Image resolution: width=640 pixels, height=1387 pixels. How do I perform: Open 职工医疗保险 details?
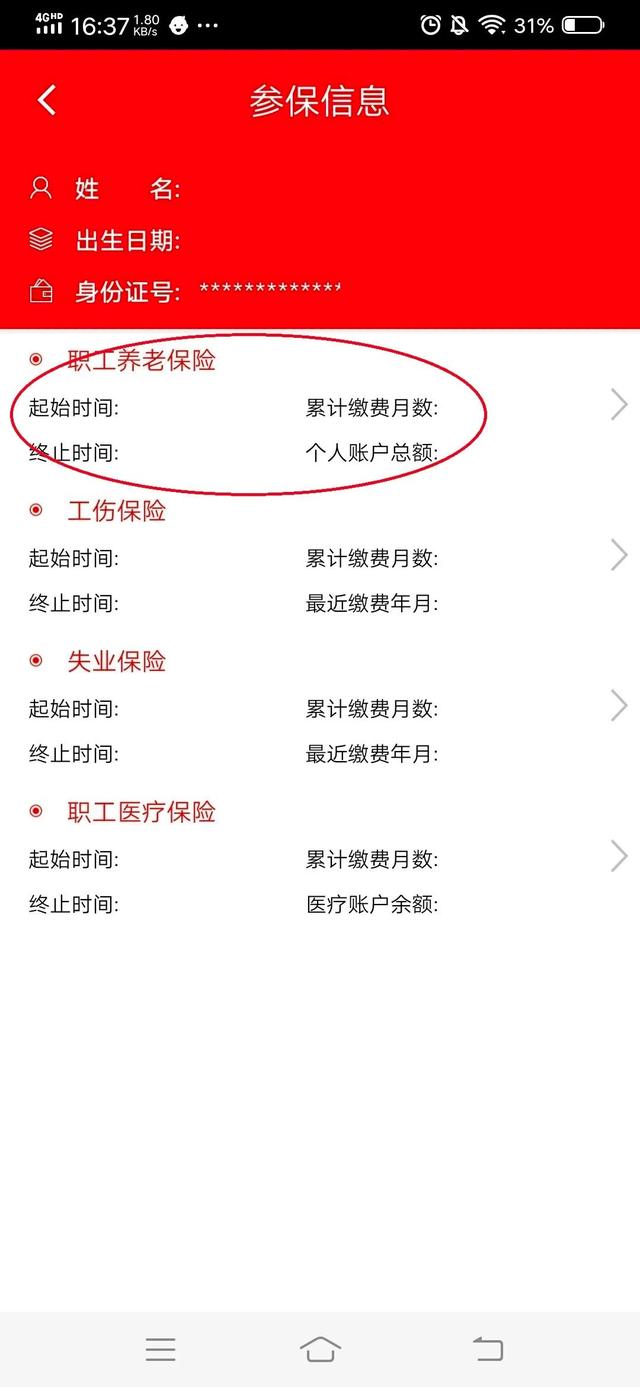point(618,856)
